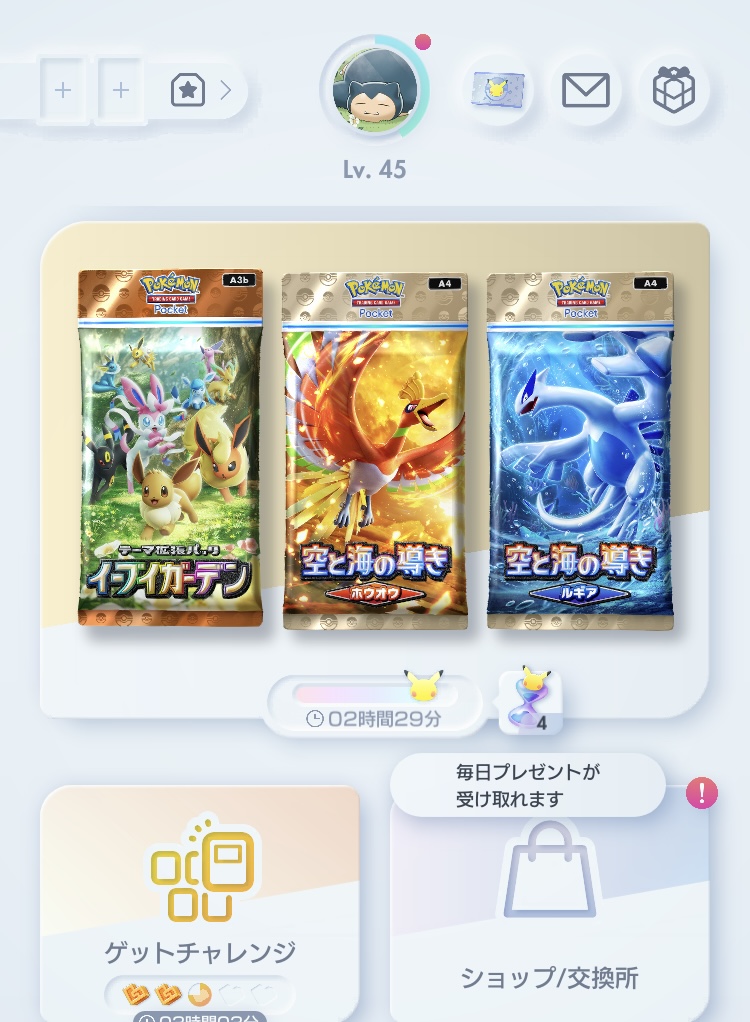The height and width of the screenshot is (1022, 750).
Task: Select the ホウオウ booster pack
Action: coord(374,451)
